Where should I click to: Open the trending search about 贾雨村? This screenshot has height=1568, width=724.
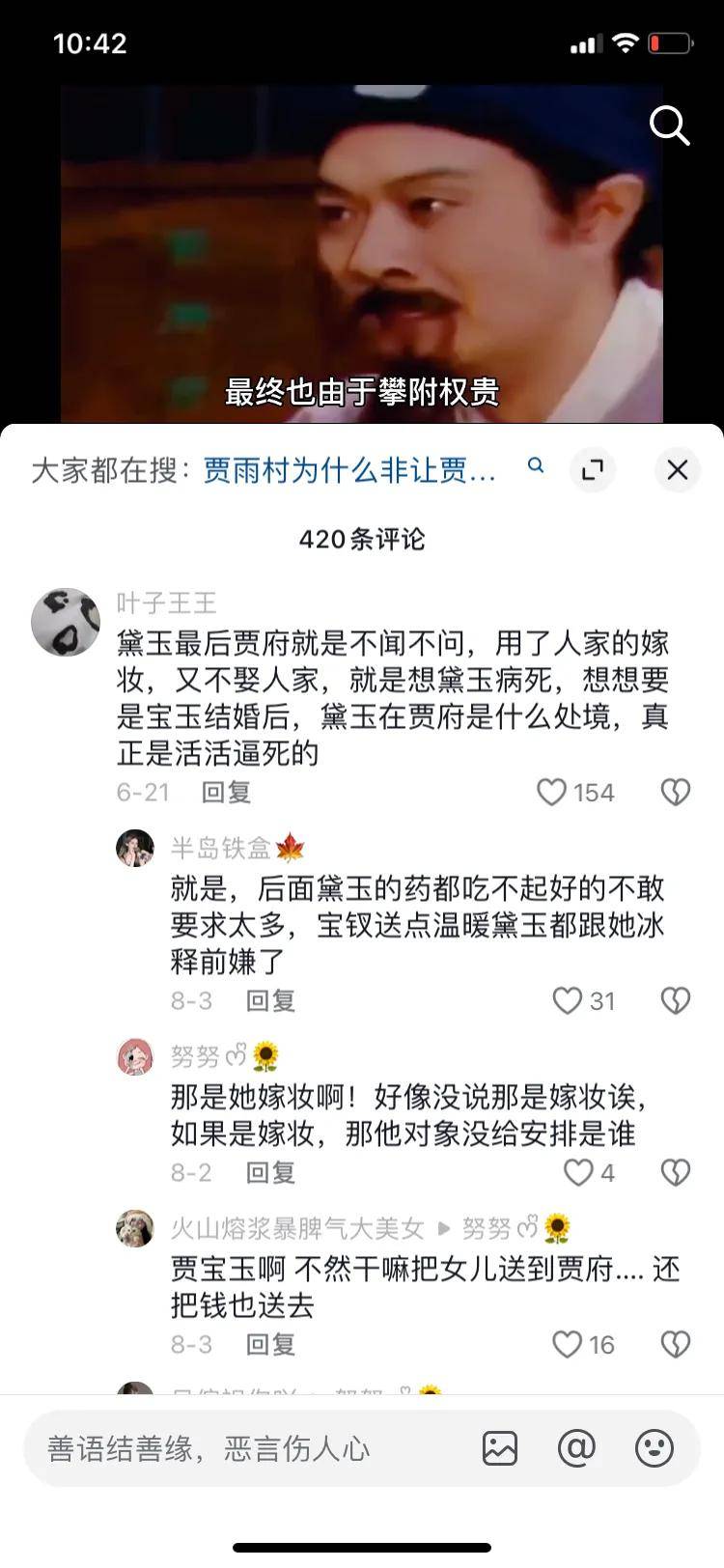350,470
